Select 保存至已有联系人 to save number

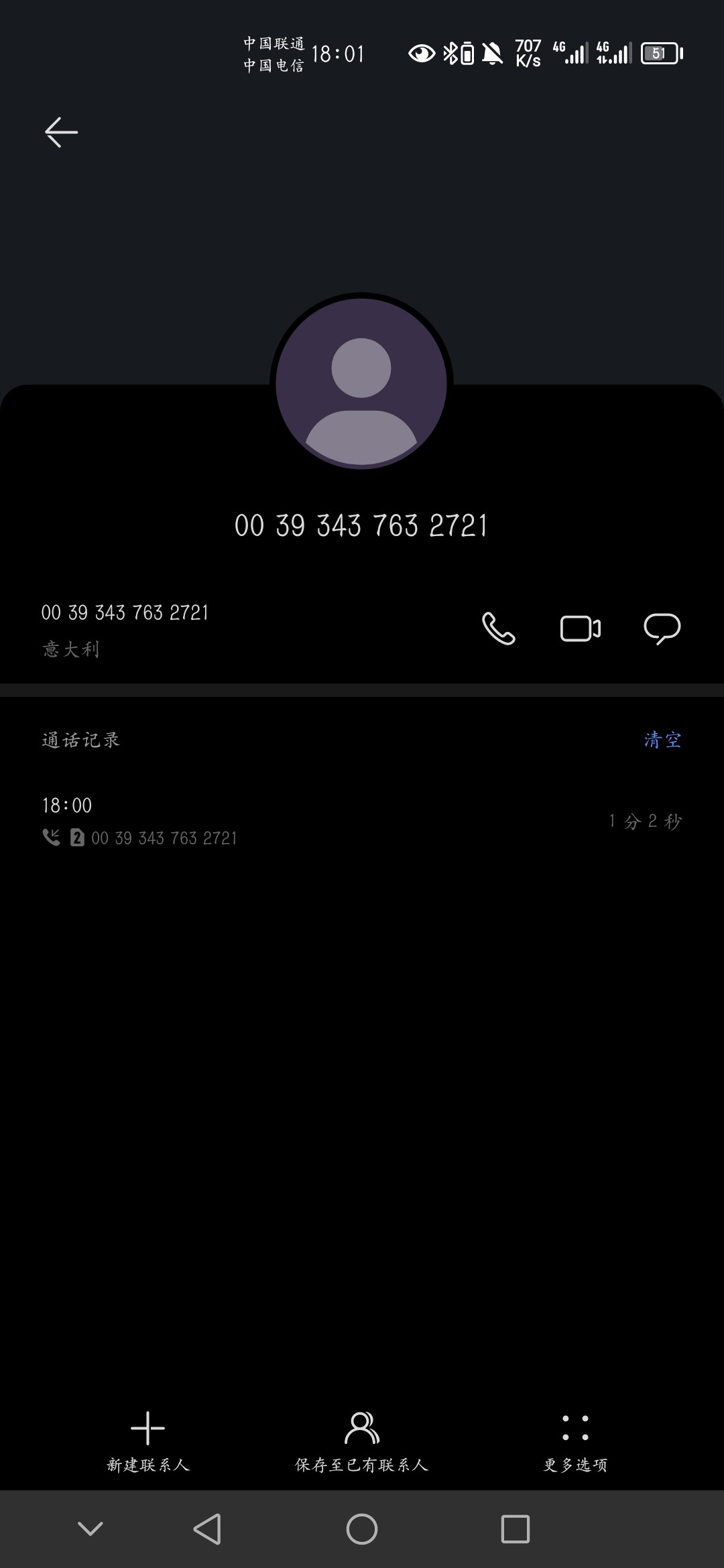pos(362,1441)
